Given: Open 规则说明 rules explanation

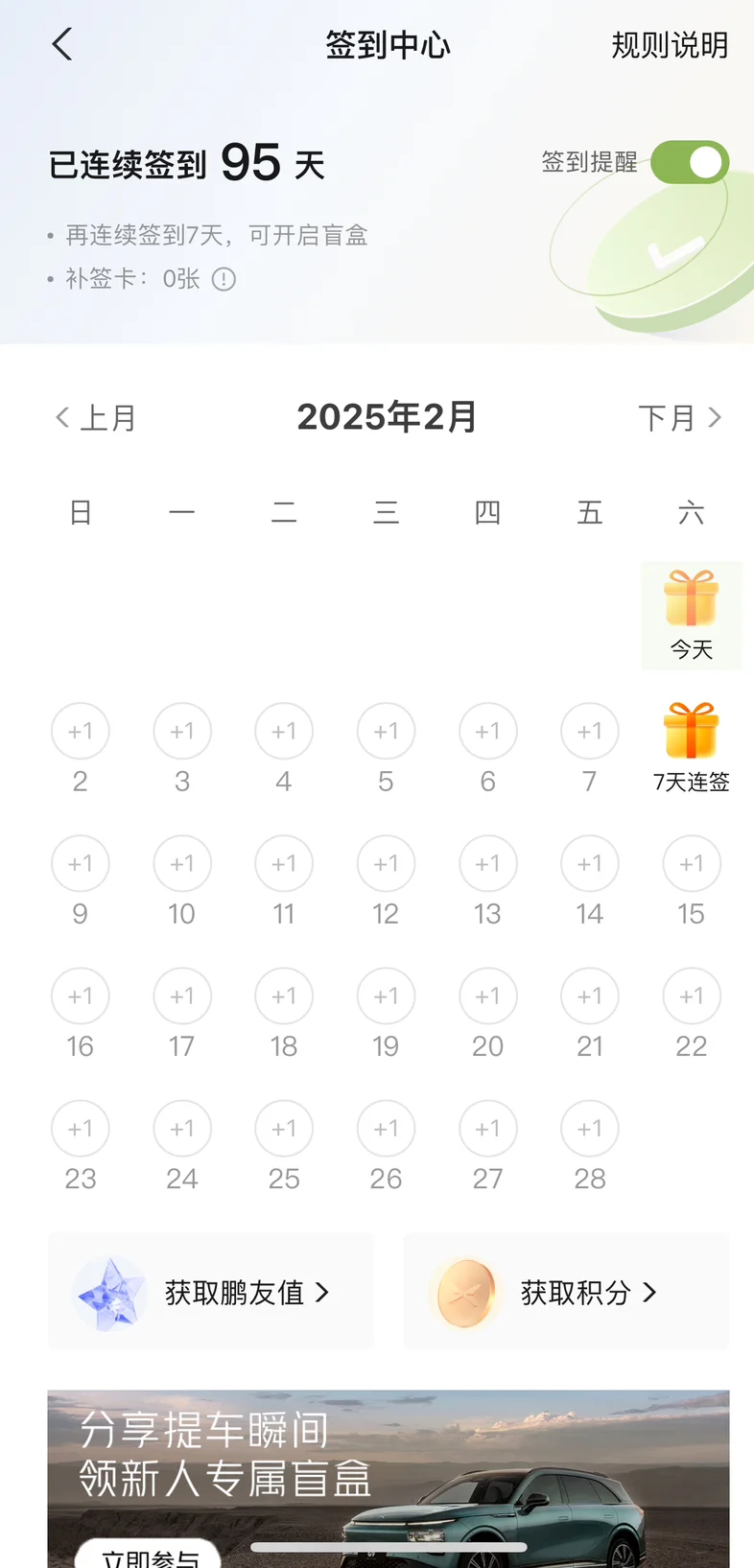Looking at the screenshot, I should 670,45.
